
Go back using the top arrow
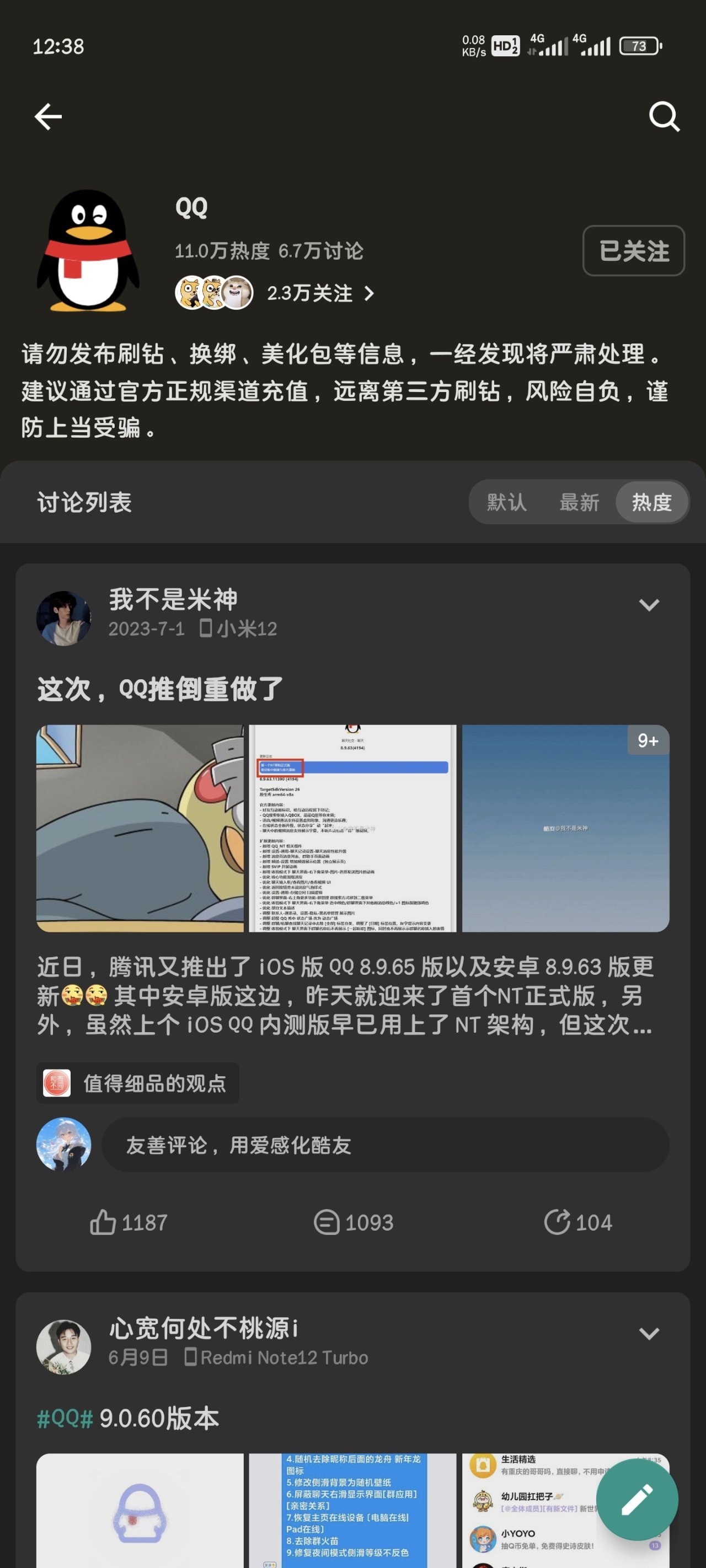48,116
